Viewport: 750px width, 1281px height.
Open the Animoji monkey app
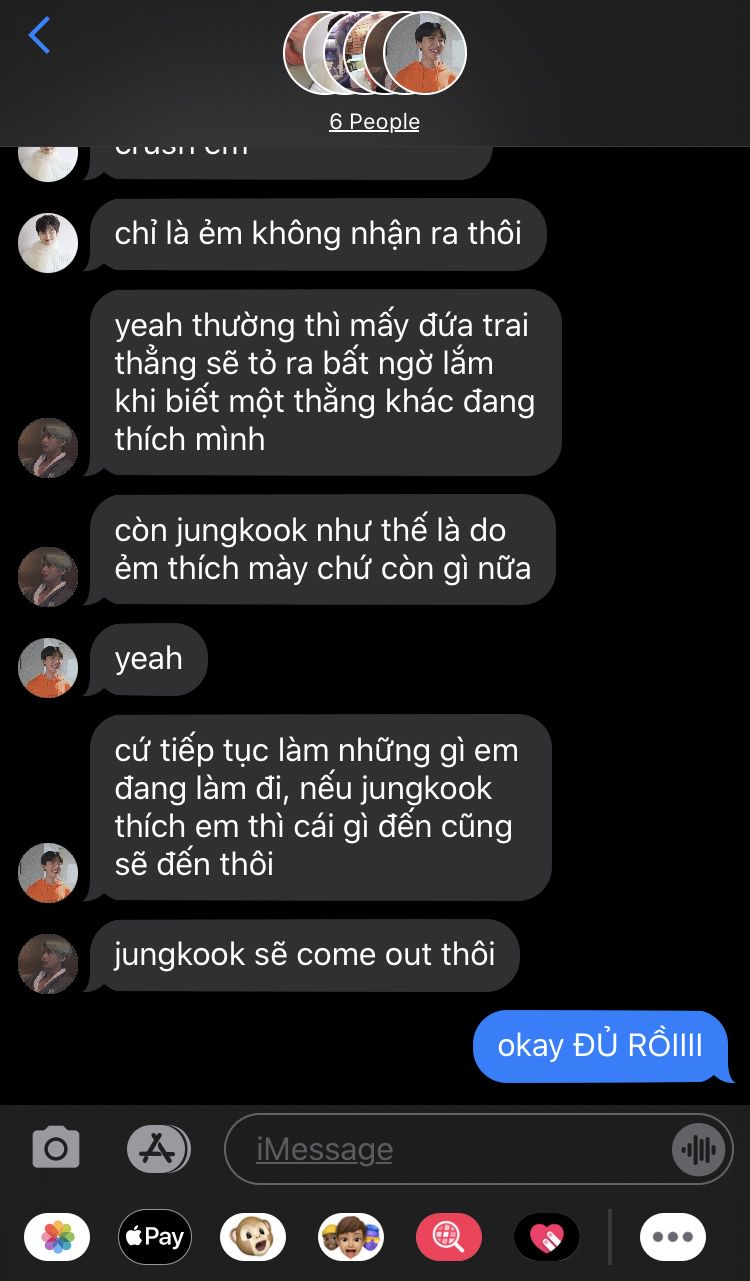[252, 1237]
